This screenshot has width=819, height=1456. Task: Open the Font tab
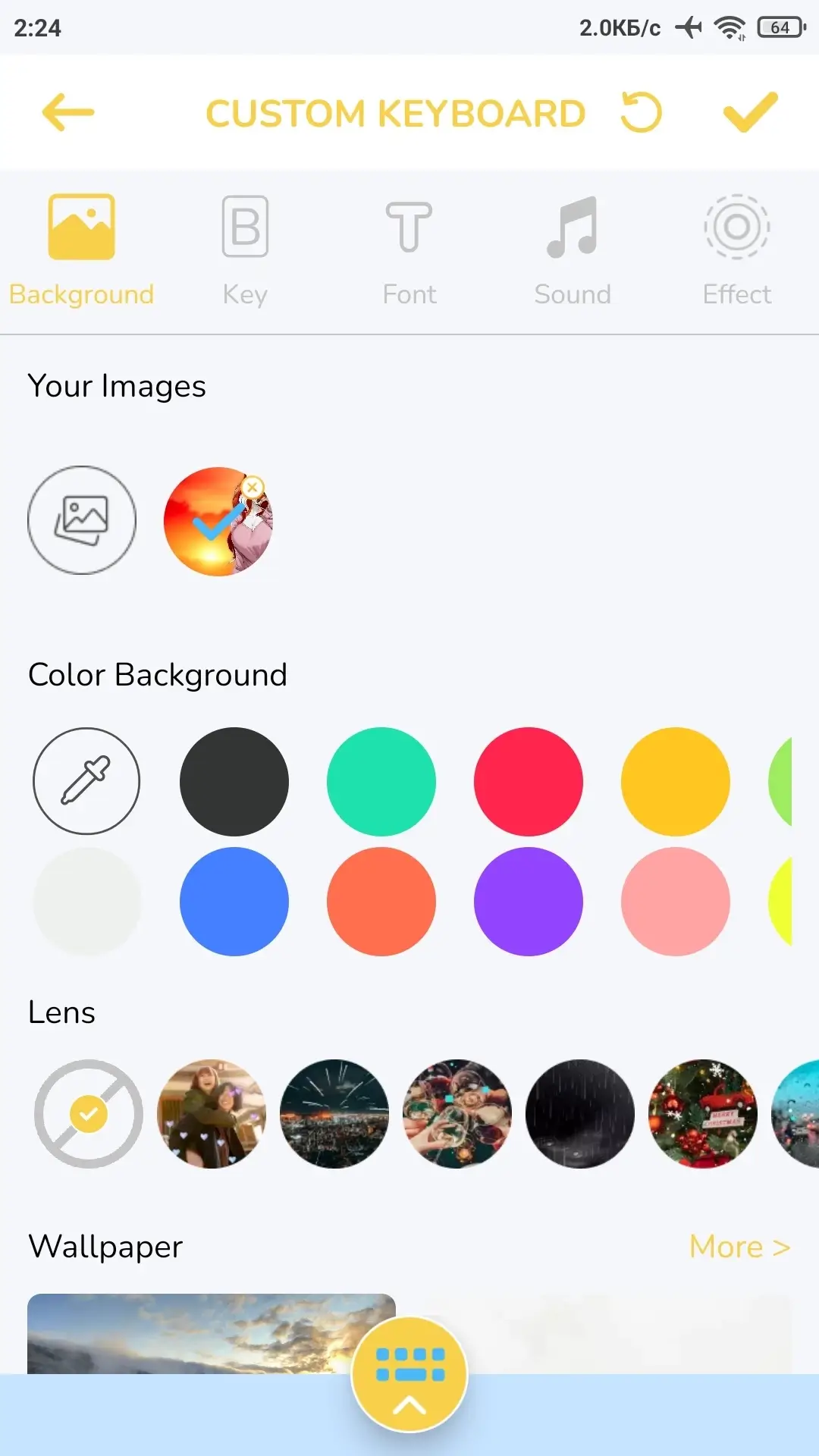click(x=409, y=250)
